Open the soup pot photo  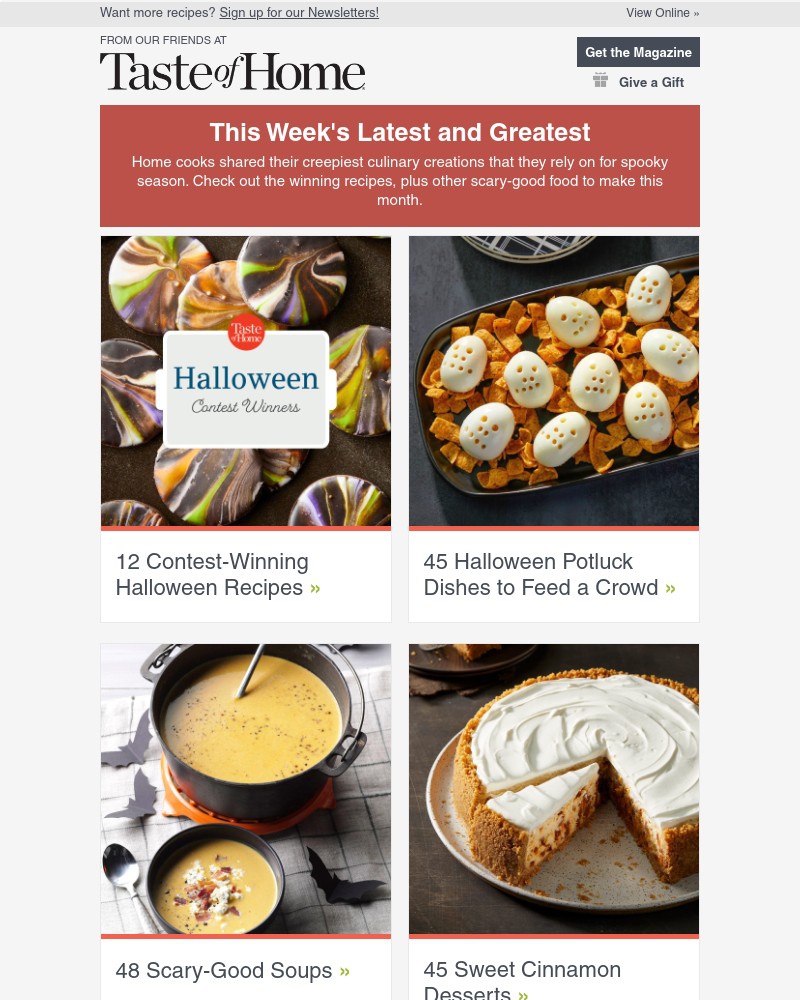246,789
